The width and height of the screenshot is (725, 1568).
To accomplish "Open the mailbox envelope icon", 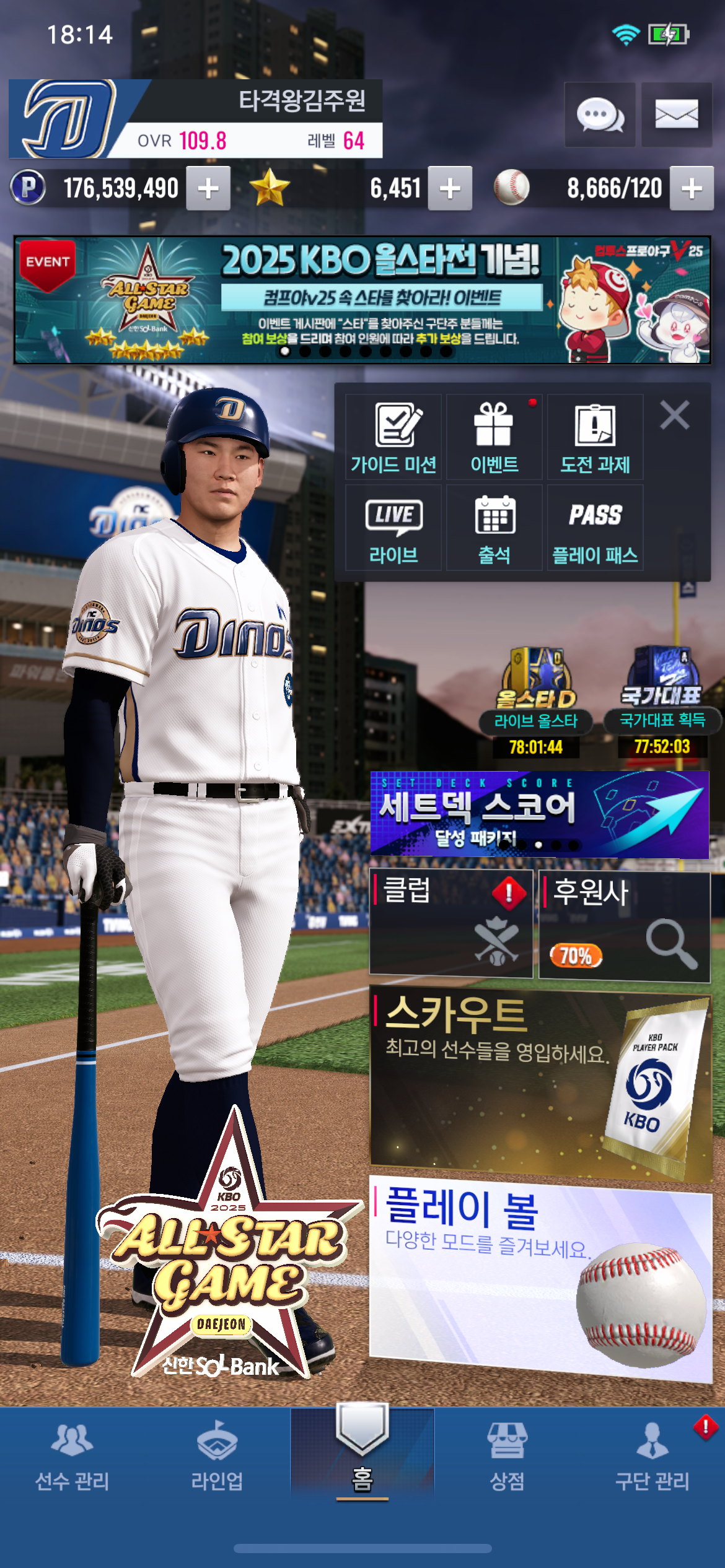I will [x=676, y=115].
